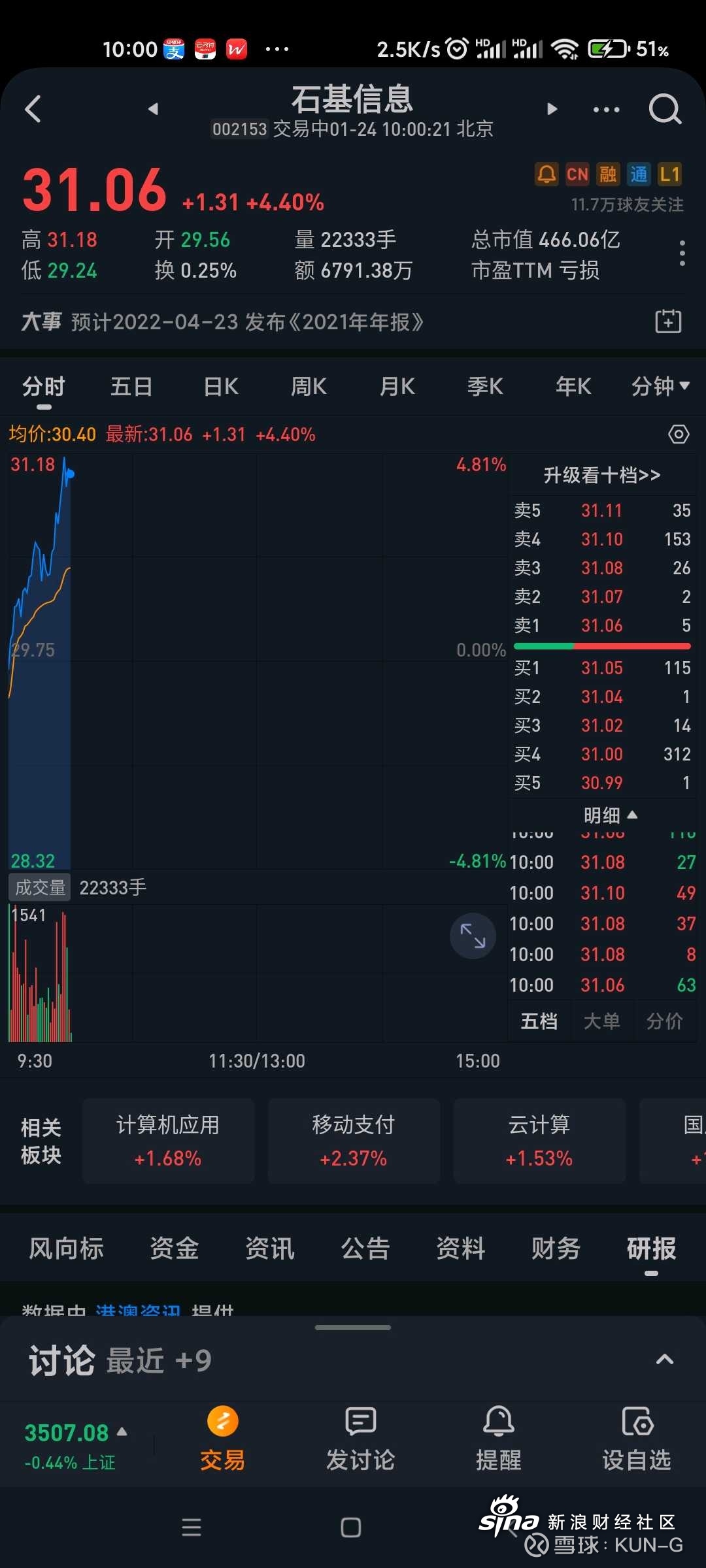Image resolution: width=706 pixels, height=1568 pixels.
Task: Open the 移动支付 sector card
Action: (354, 1141)
